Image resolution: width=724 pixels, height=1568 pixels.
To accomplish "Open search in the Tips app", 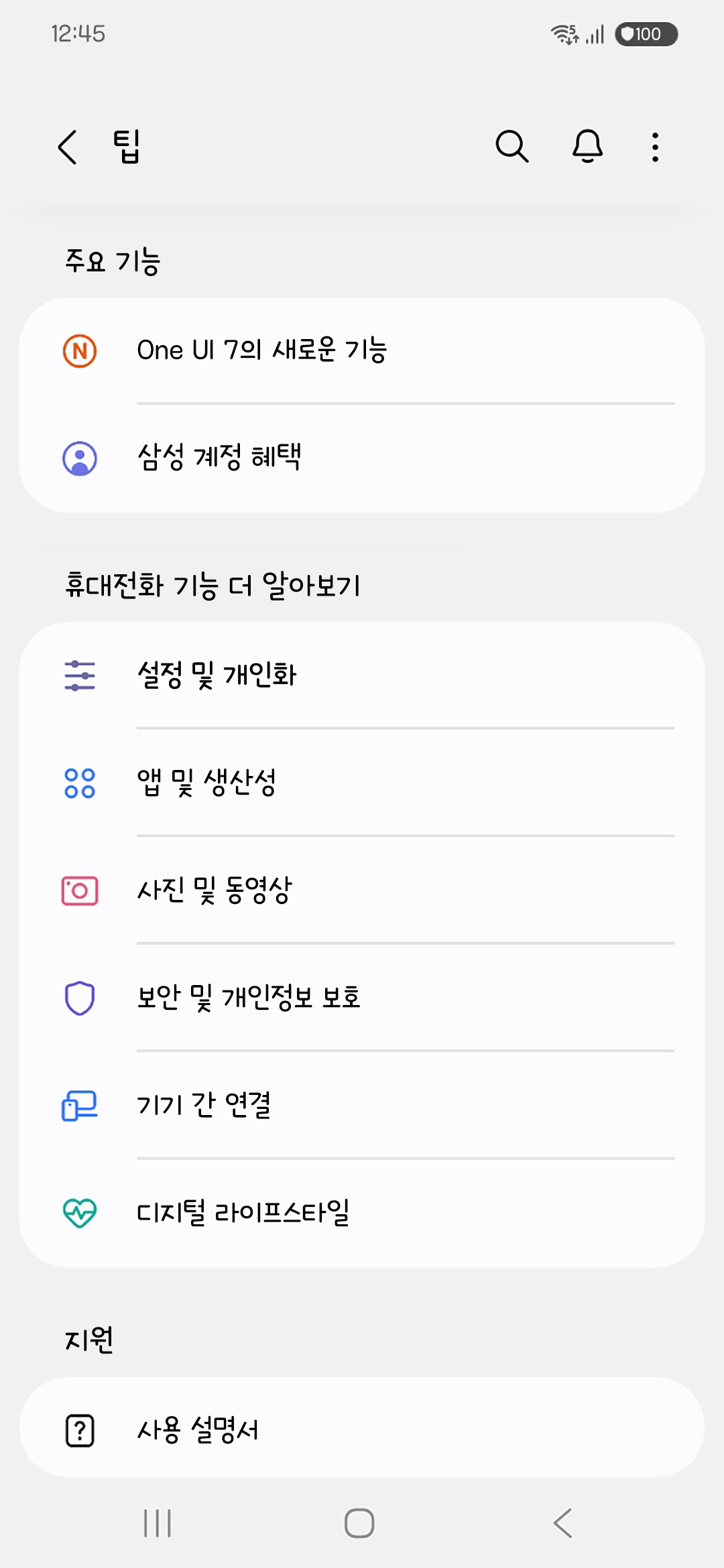I will (x=512, y=147).
